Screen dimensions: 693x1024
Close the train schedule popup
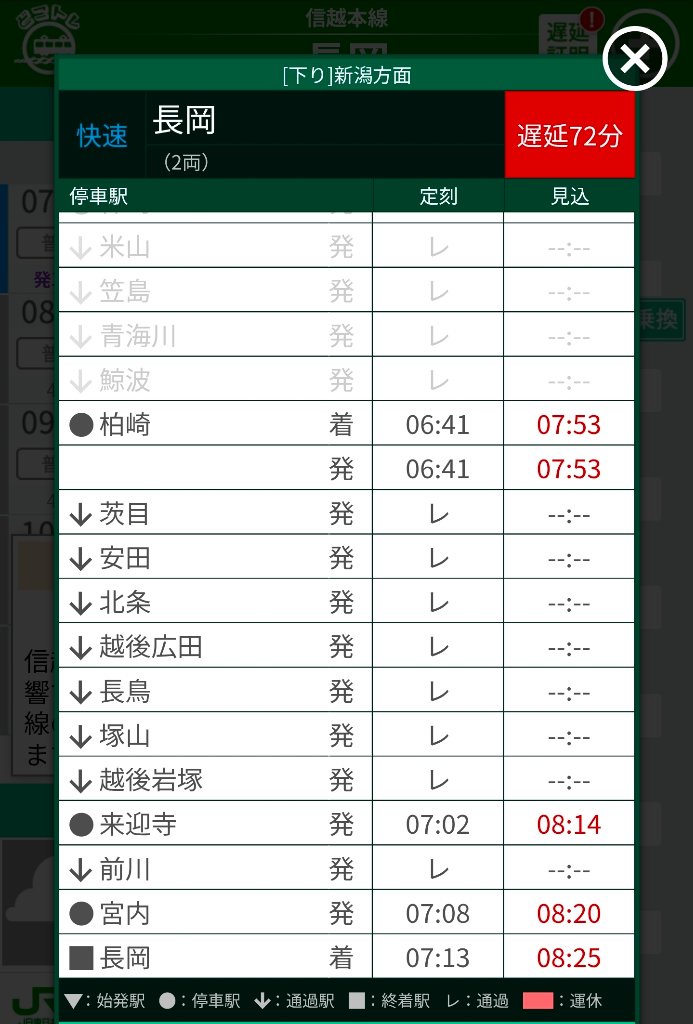(x=635, y=59)
